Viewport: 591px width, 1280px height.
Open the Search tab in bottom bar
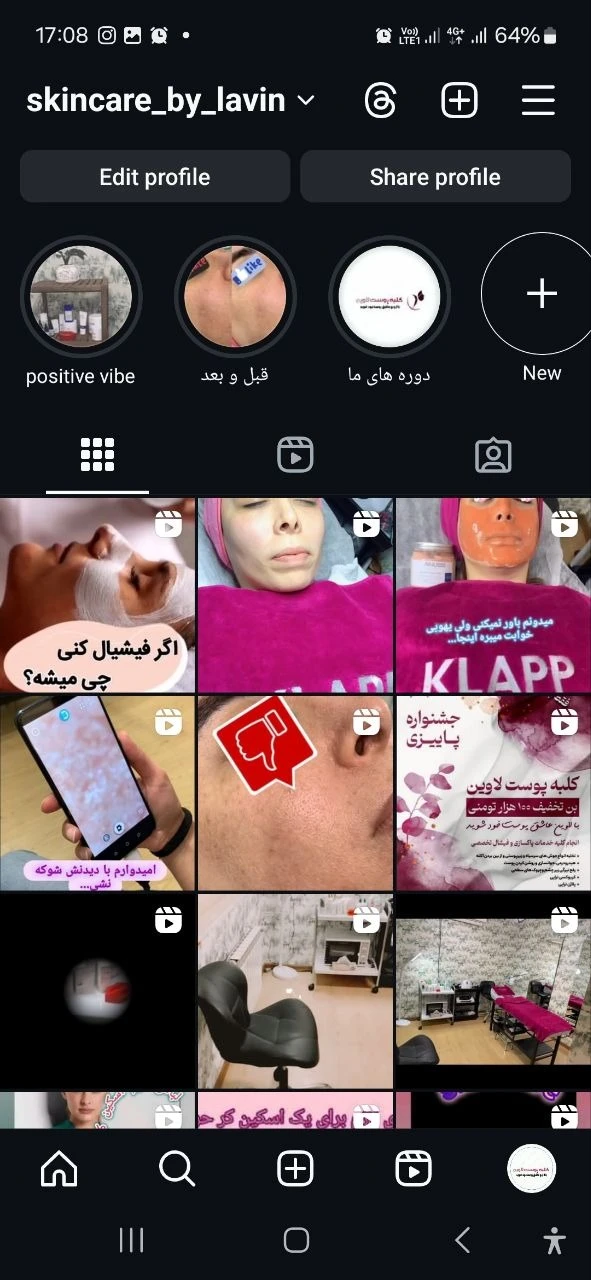177,1168
